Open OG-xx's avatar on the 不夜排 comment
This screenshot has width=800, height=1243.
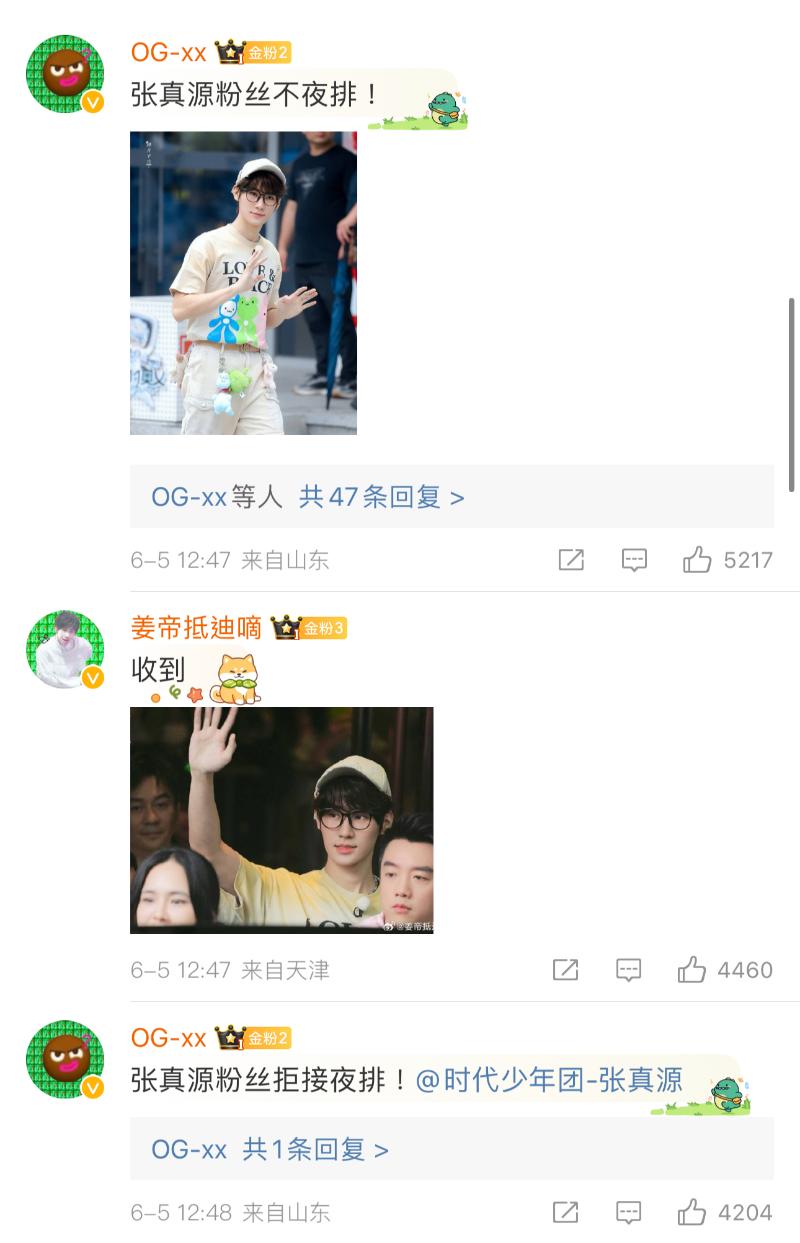point(65,74)
